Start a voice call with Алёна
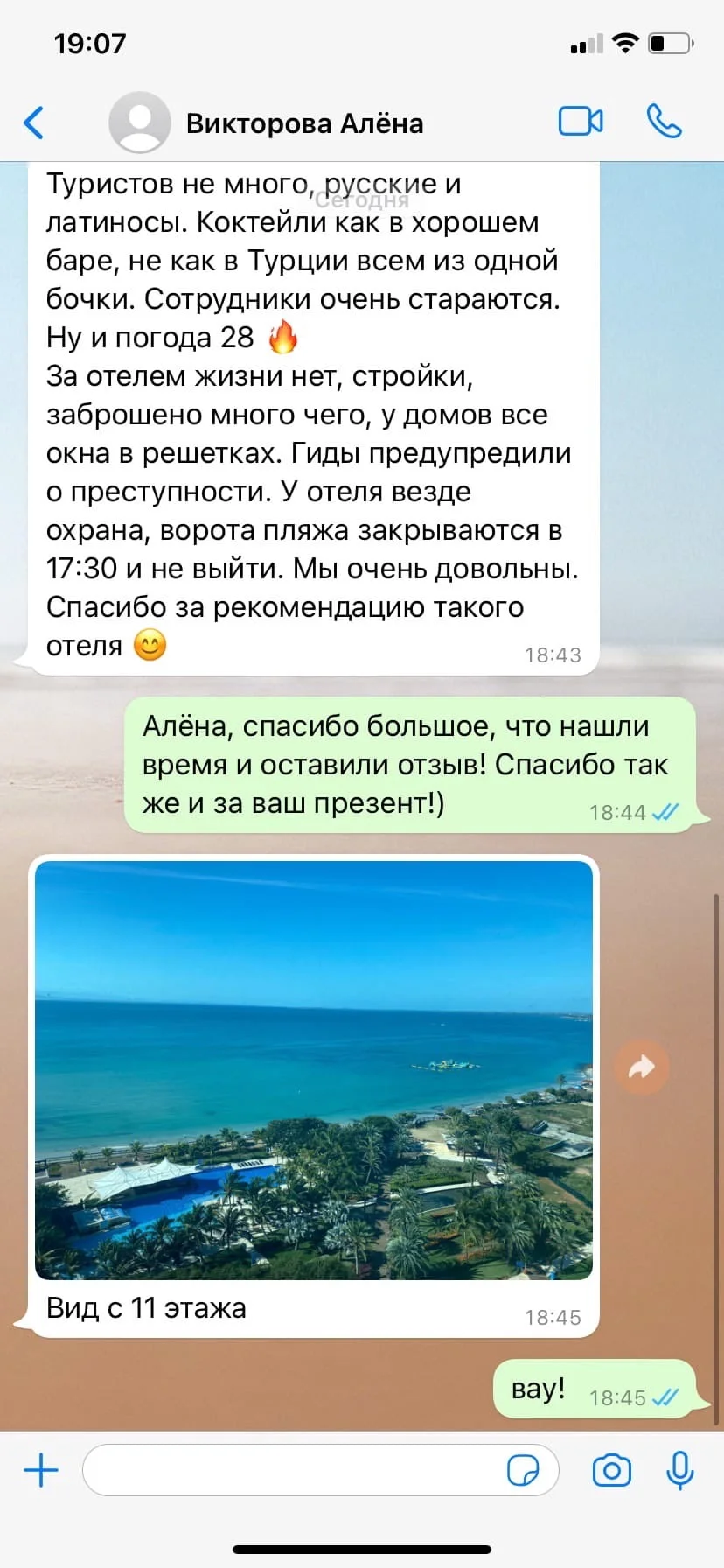Viewport: 724px width, 1568px height. (x=665, y=122)
